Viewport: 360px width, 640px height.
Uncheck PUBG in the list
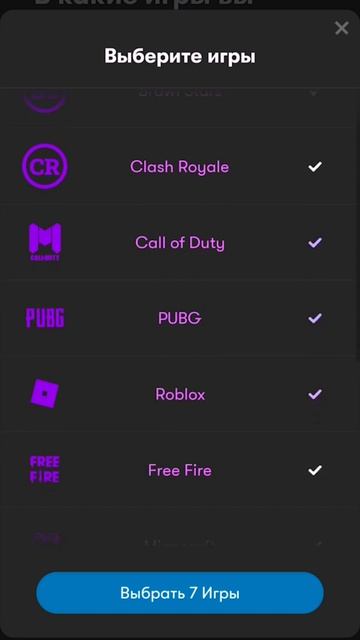pyautogui.click(x=180, y=318)
